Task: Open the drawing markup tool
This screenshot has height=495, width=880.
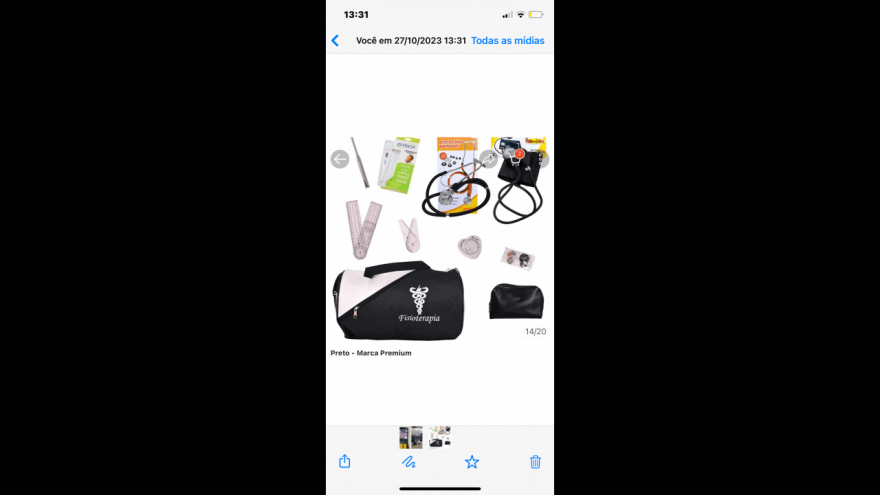Action: pos(409,462)
